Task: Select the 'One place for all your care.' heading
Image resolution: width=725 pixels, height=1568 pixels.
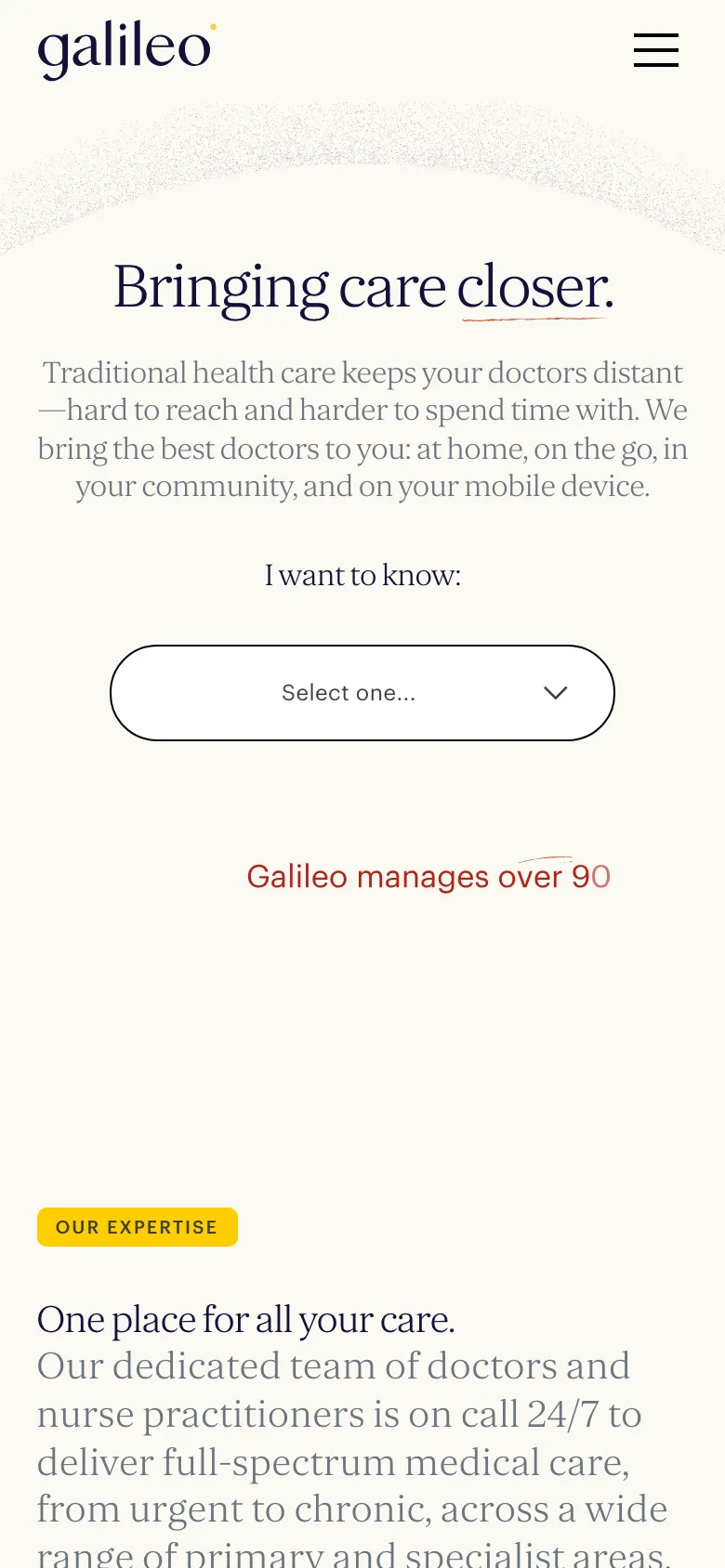Action: pos(244,1319)
